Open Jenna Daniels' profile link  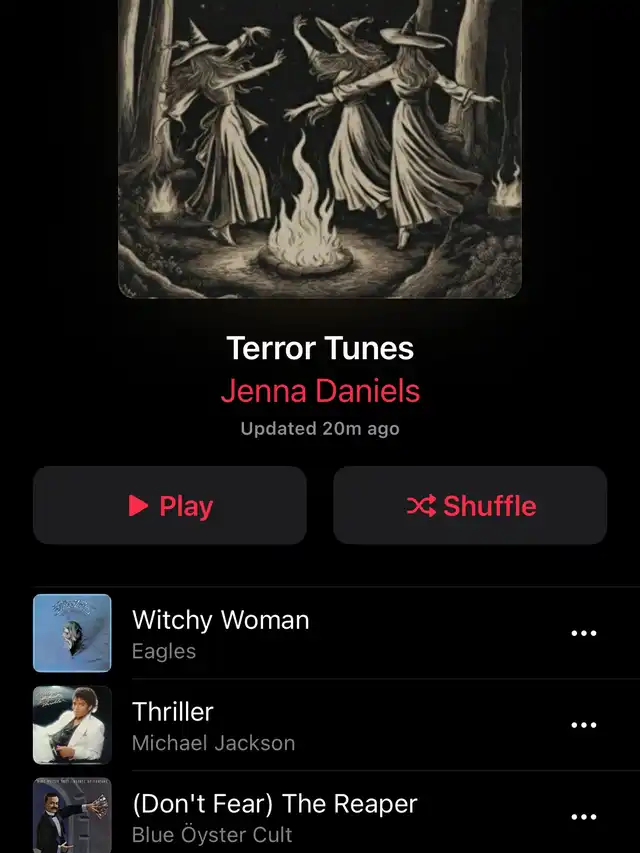click(x=320, y=390)
